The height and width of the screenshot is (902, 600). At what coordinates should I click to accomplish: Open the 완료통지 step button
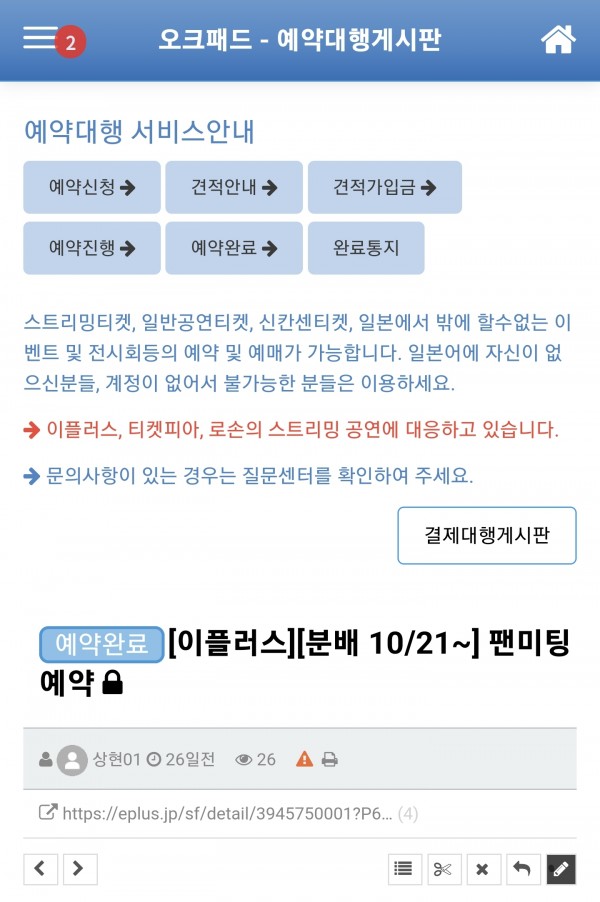(x=366, y=248)
